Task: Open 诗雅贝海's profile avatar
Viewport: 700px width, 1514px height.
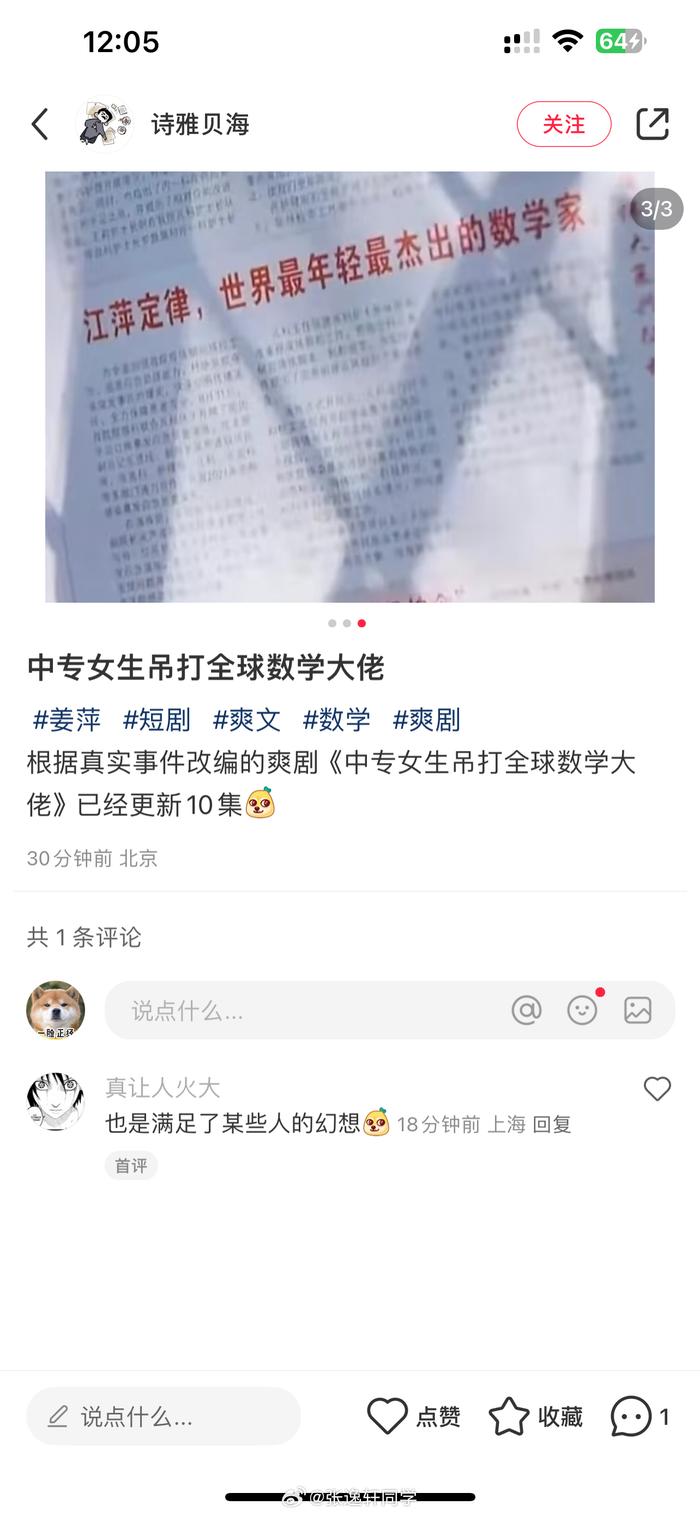Action: (104, 125)
